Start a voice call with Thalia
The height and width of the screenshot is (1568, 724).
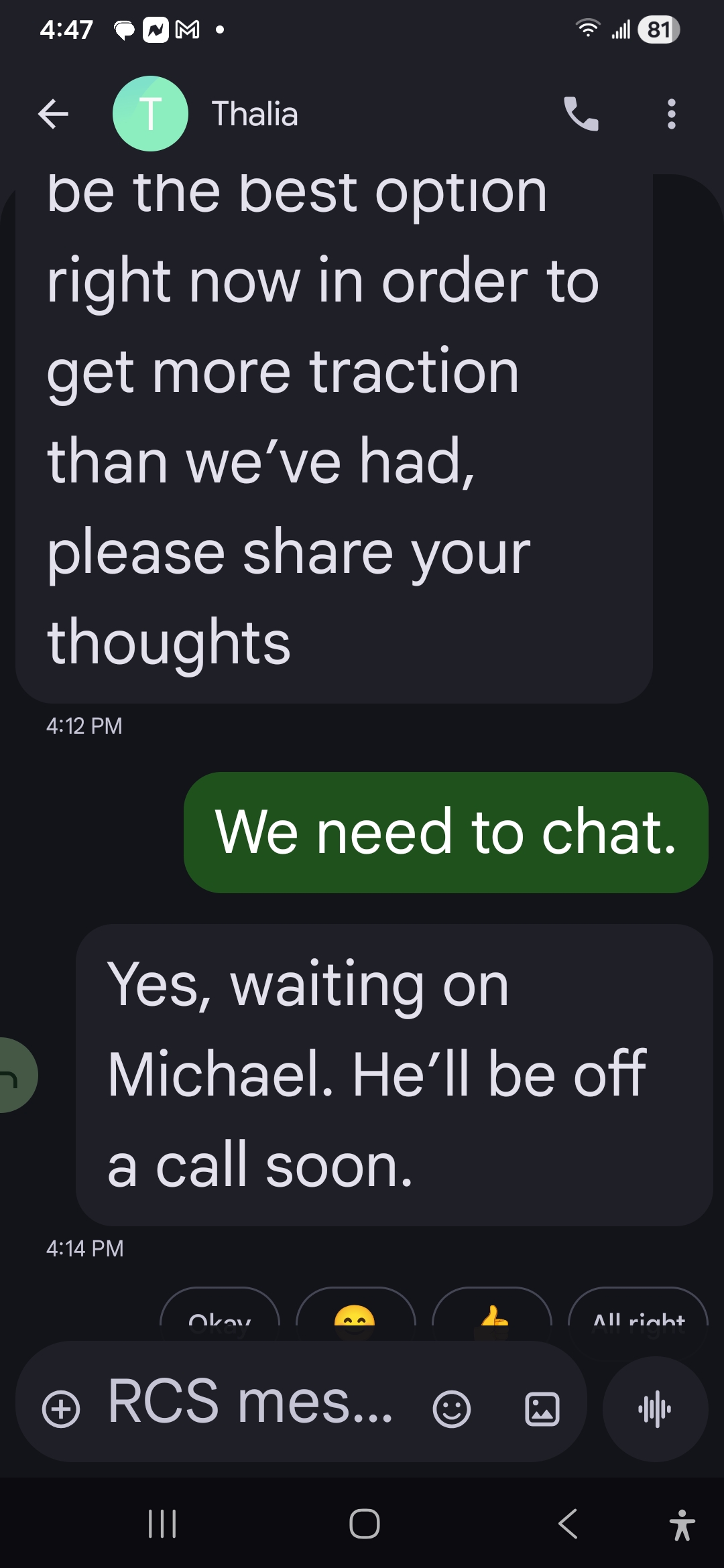(581, 114)
